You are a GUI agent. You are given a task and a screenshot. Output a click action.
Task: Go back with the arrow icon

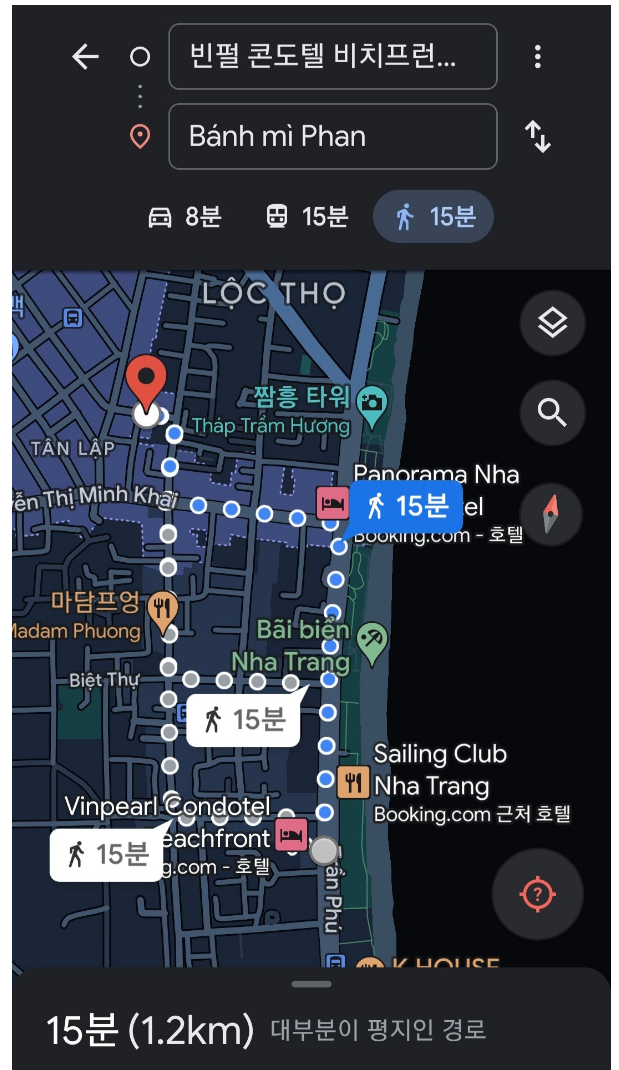point(86,57)
